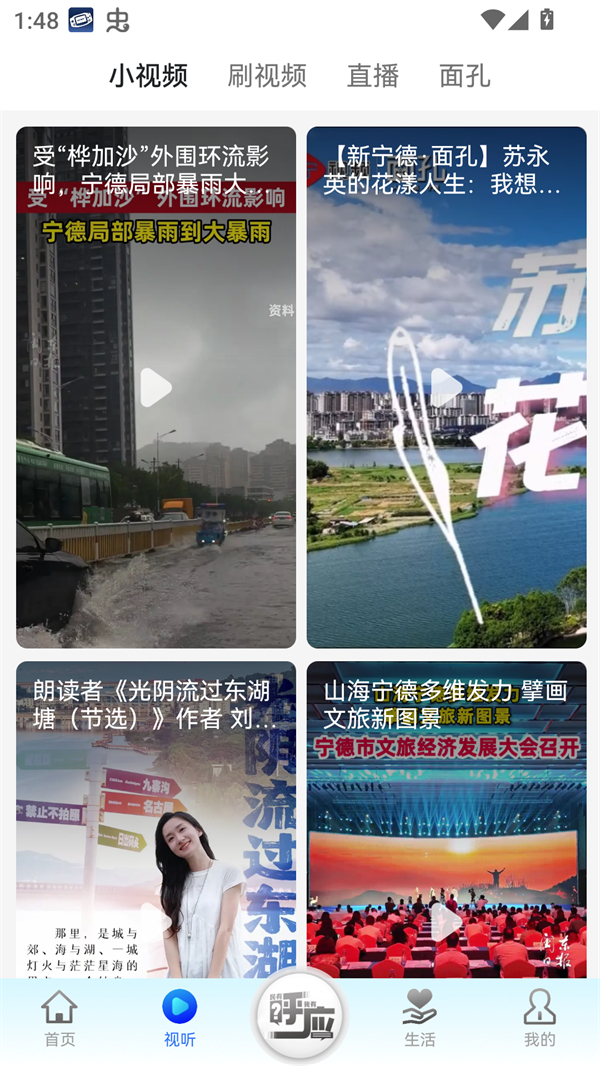600x1066 pixels.
Task: Select the 直播 tab
Action: coord(372,76)
